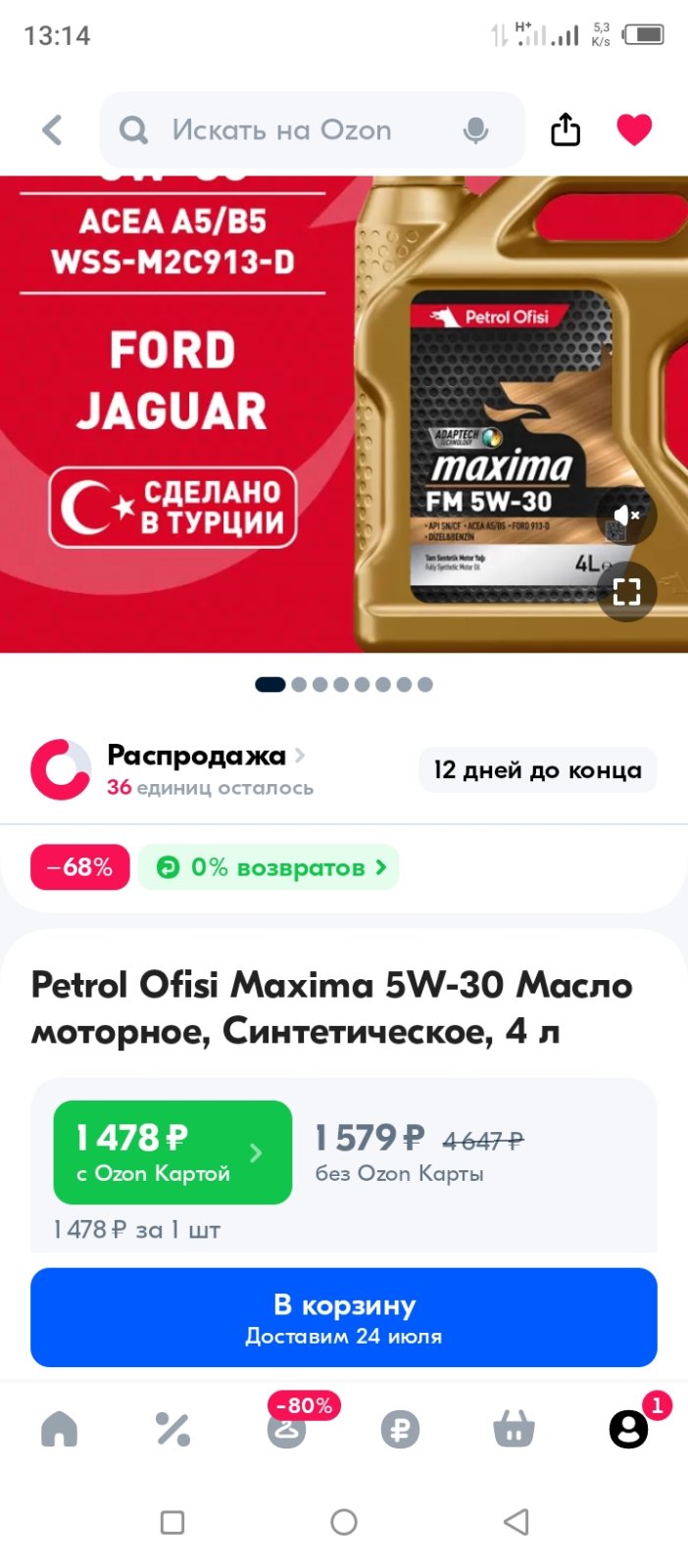Open the ruble finance tab
This screenshot has height=1568, width=688.
400,1430
